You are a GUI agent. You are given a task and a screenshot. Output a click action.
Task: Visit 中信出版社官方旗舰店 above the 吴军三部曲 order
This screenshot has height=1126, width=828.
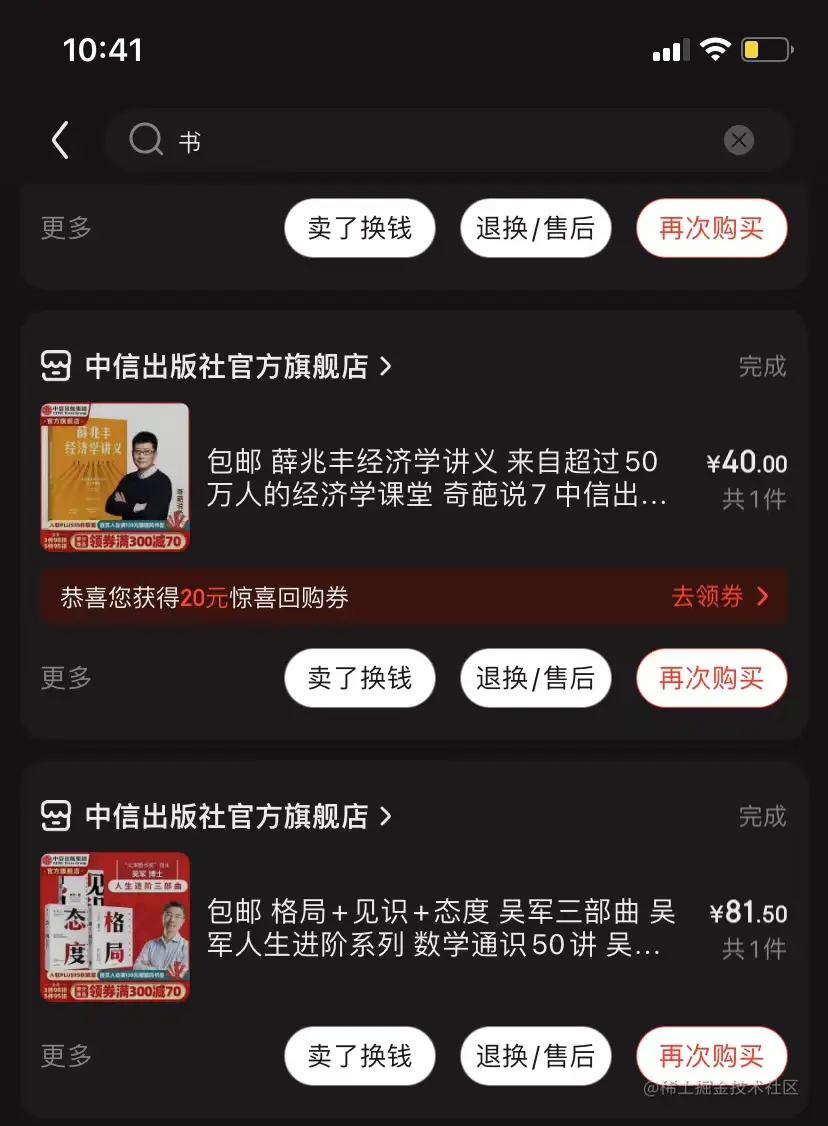227,816
